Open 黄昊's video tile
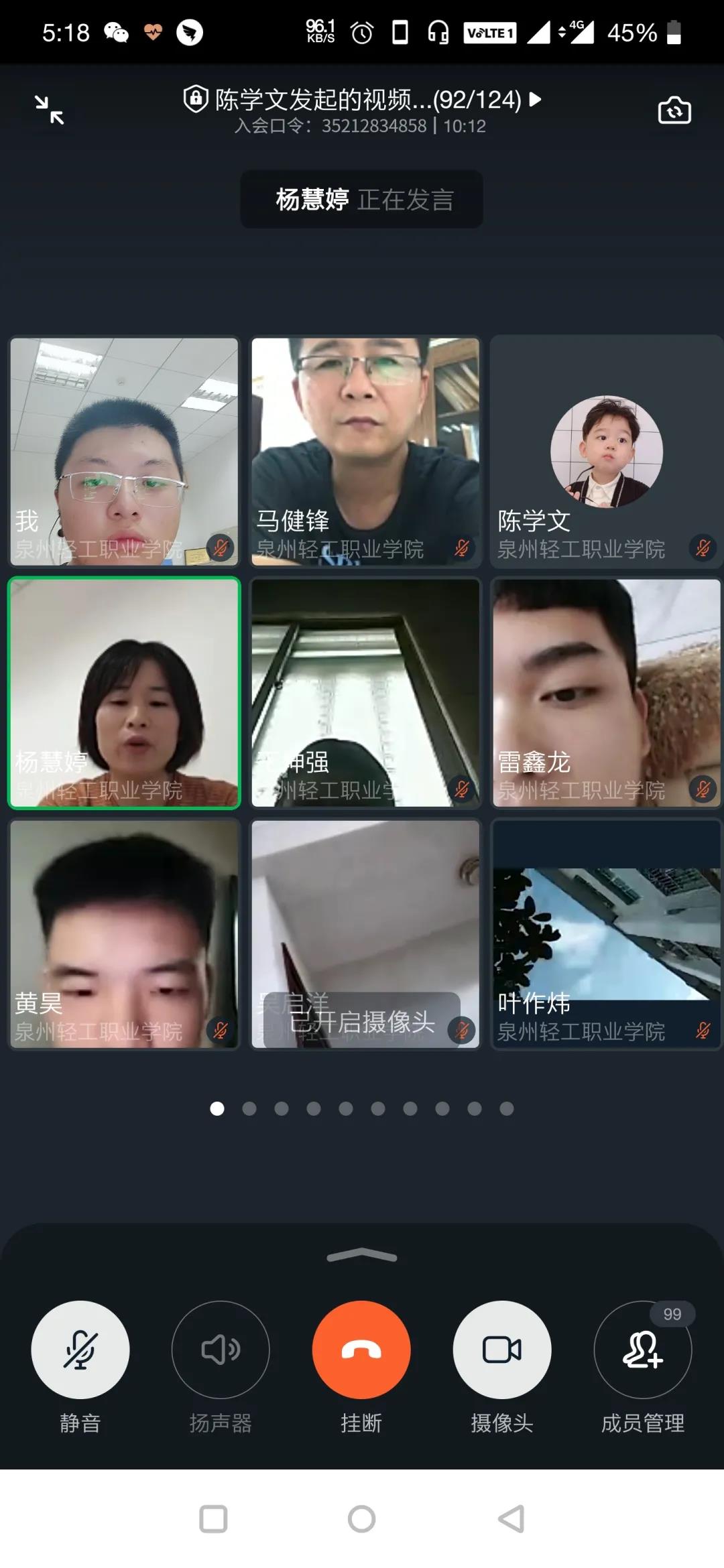Screen dimensions: 724x1568 (124, 933)
